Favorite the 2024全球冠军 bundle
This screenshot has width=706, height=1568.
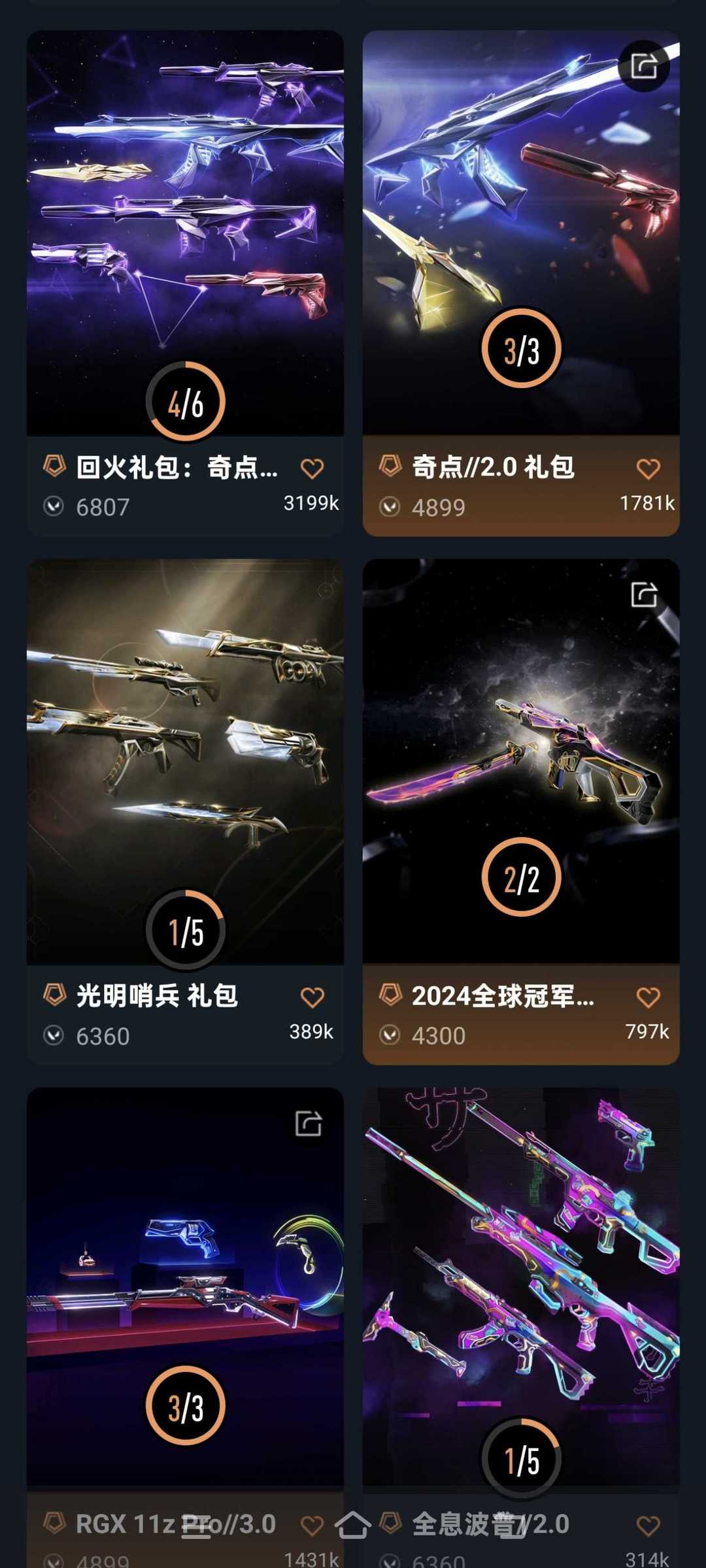tap(648, 997)
